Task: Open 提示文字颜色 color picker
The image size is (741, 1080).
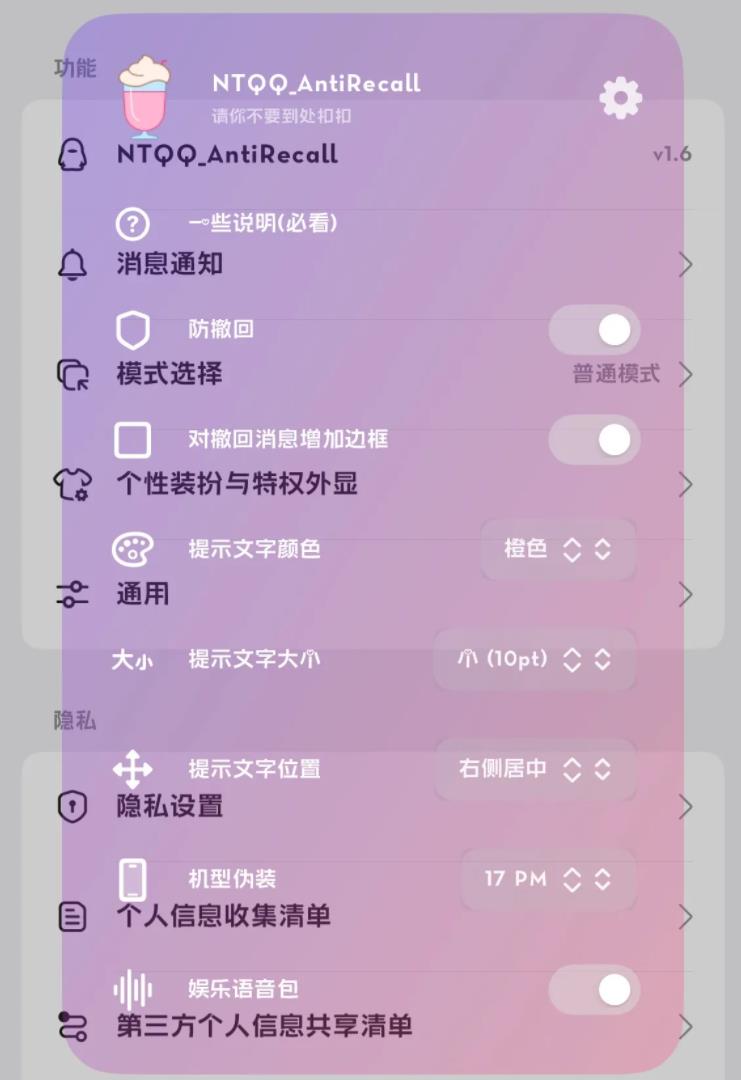Action: pyautogui.click(x=558, y=549)
